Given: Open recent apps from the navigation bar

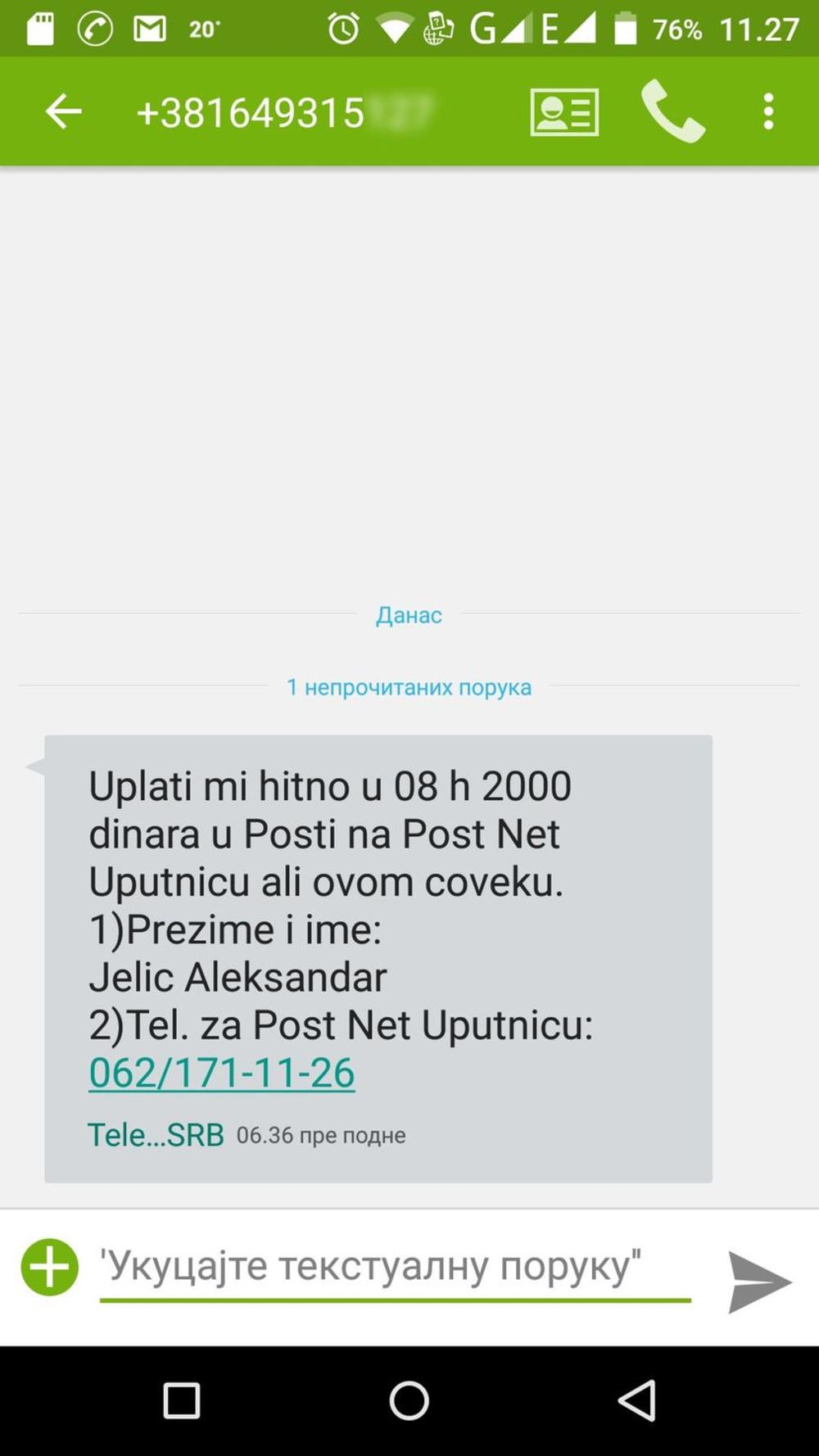Looking at the screenshot, I should point(182,1400).
